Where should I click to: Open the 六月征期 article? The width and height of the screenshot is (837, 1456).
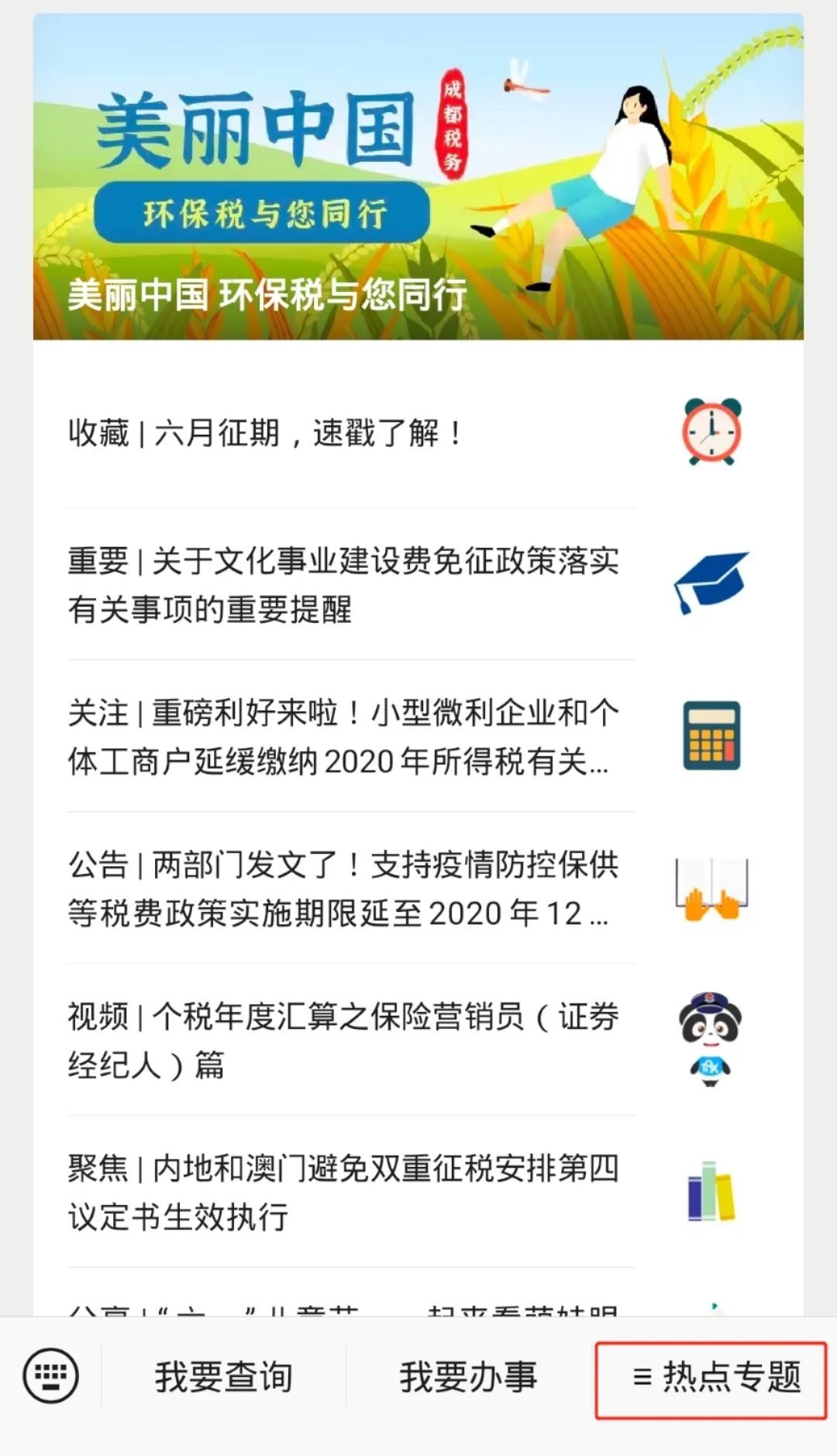tap(418, 432)
